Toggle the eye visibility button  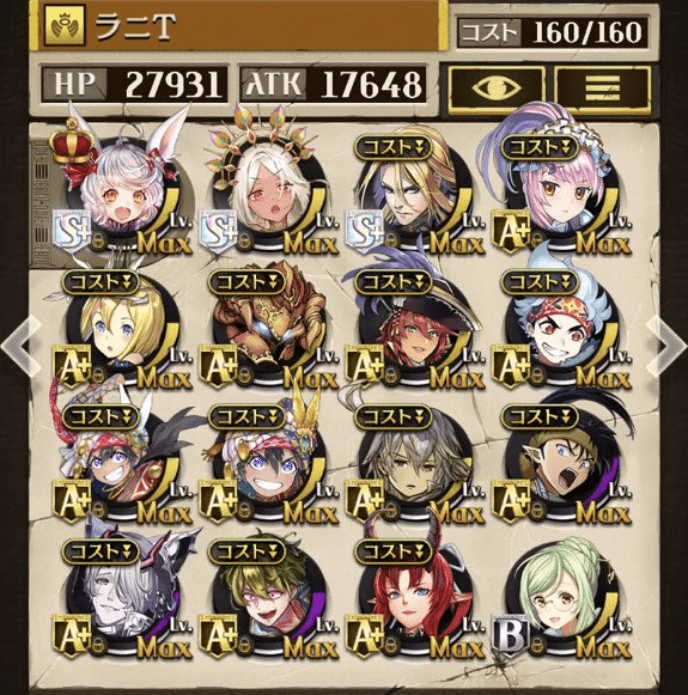coord(496,88)
